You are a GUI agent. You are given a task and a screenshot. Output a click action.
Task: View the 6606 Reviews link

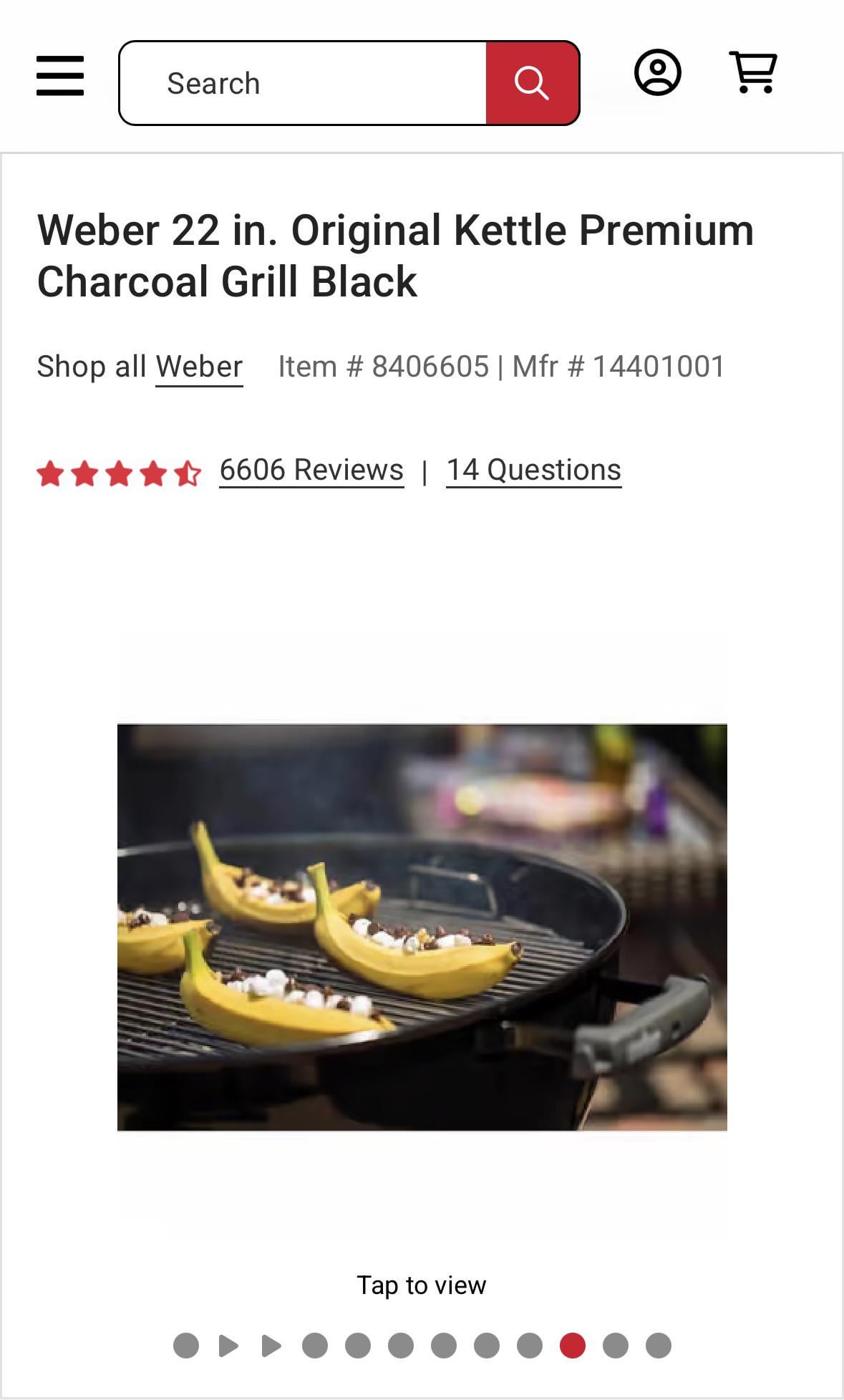311,470
